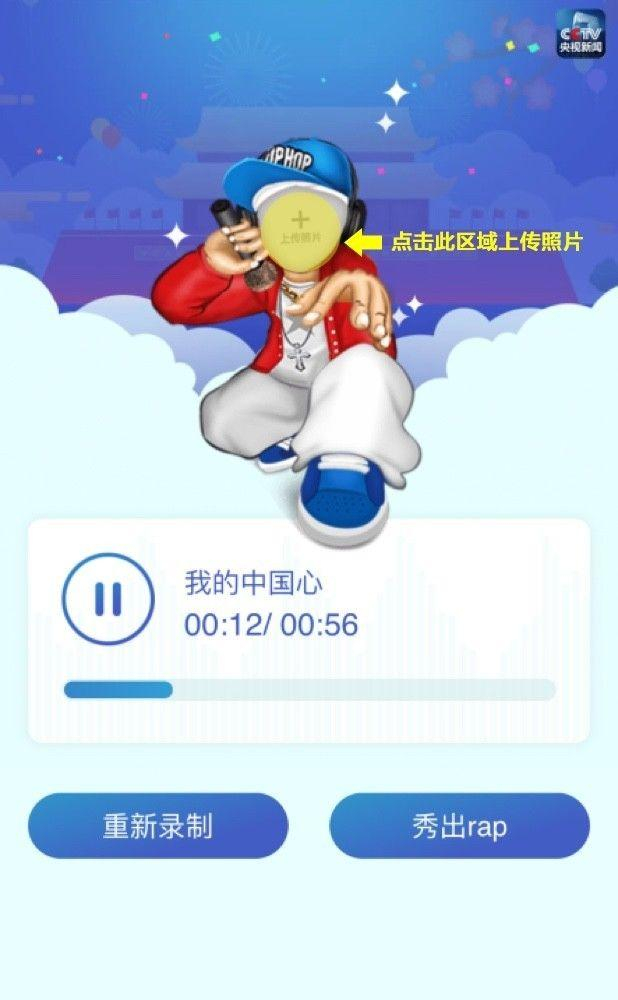Tap the yellow face circle to upload photo

click(301, 228)
